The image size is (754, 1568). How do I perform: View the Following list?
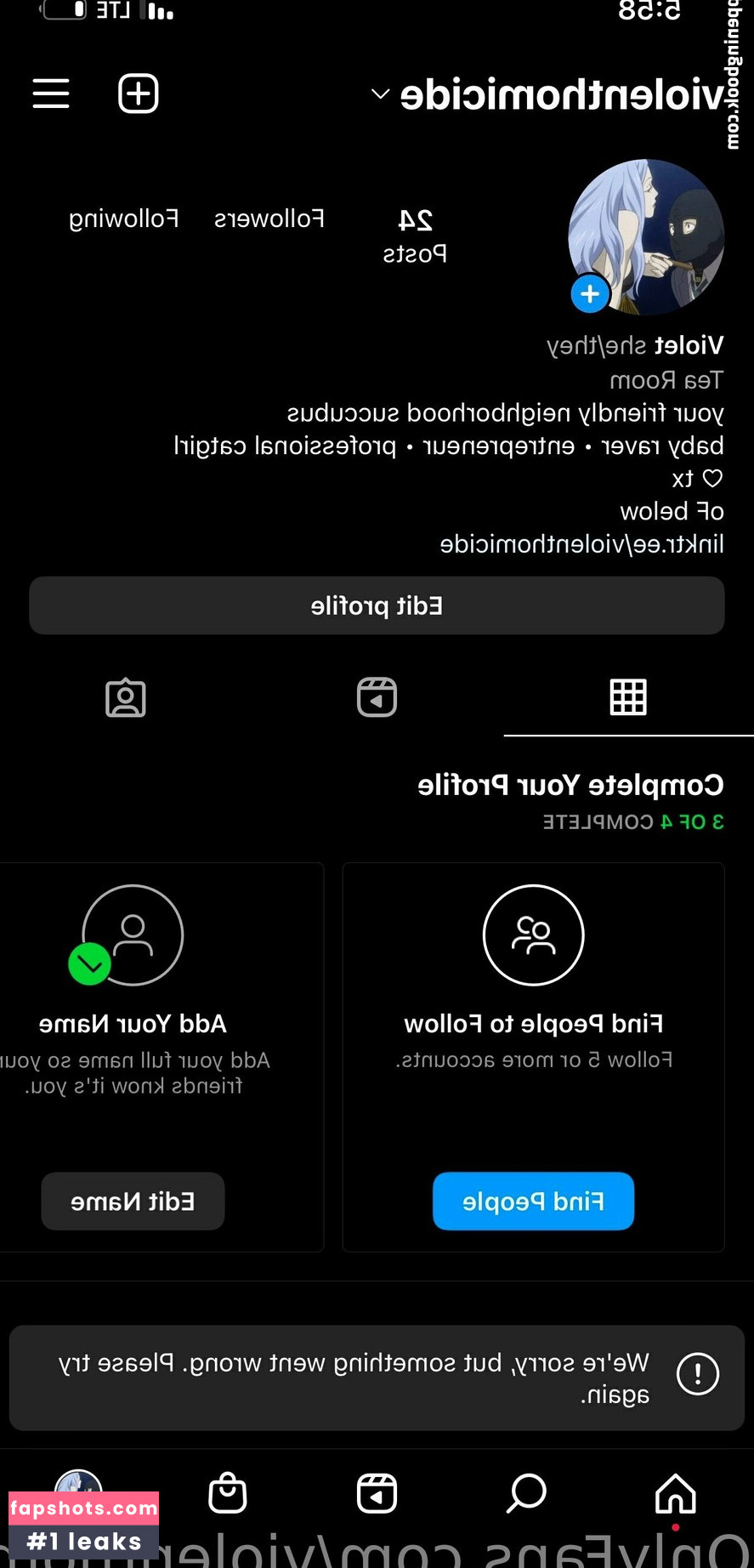click(x=124, y=219)
